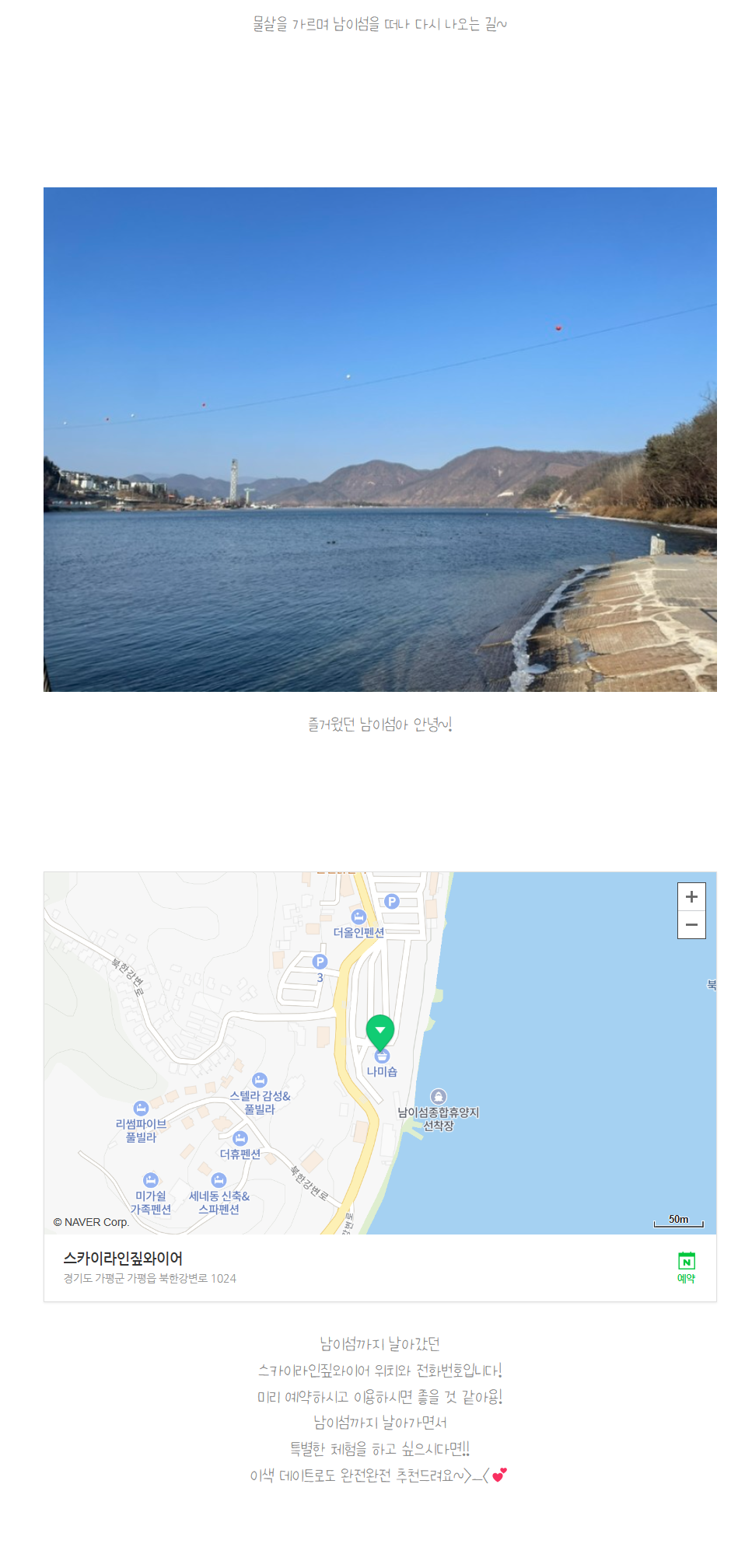Screen dimensions: 752x1568
Task: Zoom out on the map
Action: [x=691, y=925]
